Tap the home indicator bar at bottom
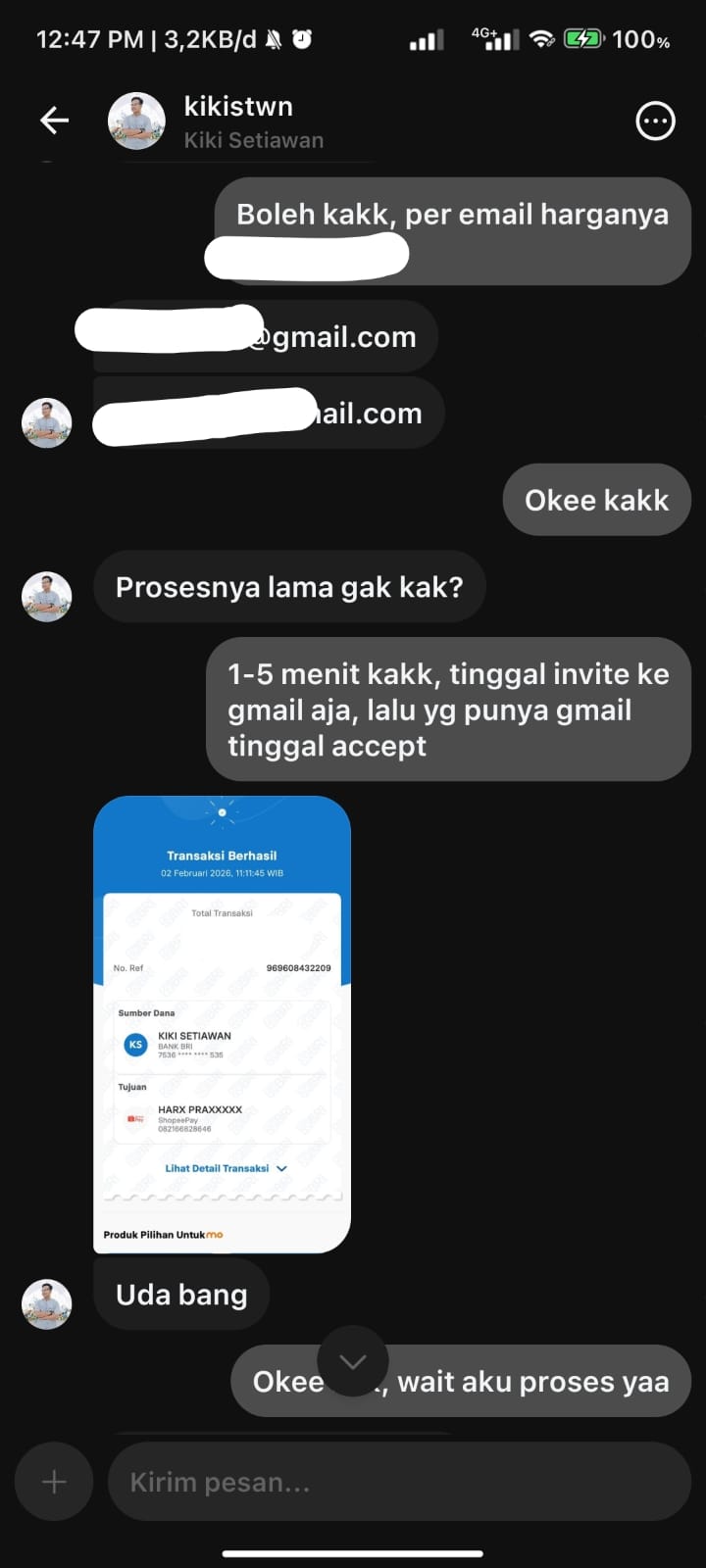706x1568 pixels. coord(353,1553)
